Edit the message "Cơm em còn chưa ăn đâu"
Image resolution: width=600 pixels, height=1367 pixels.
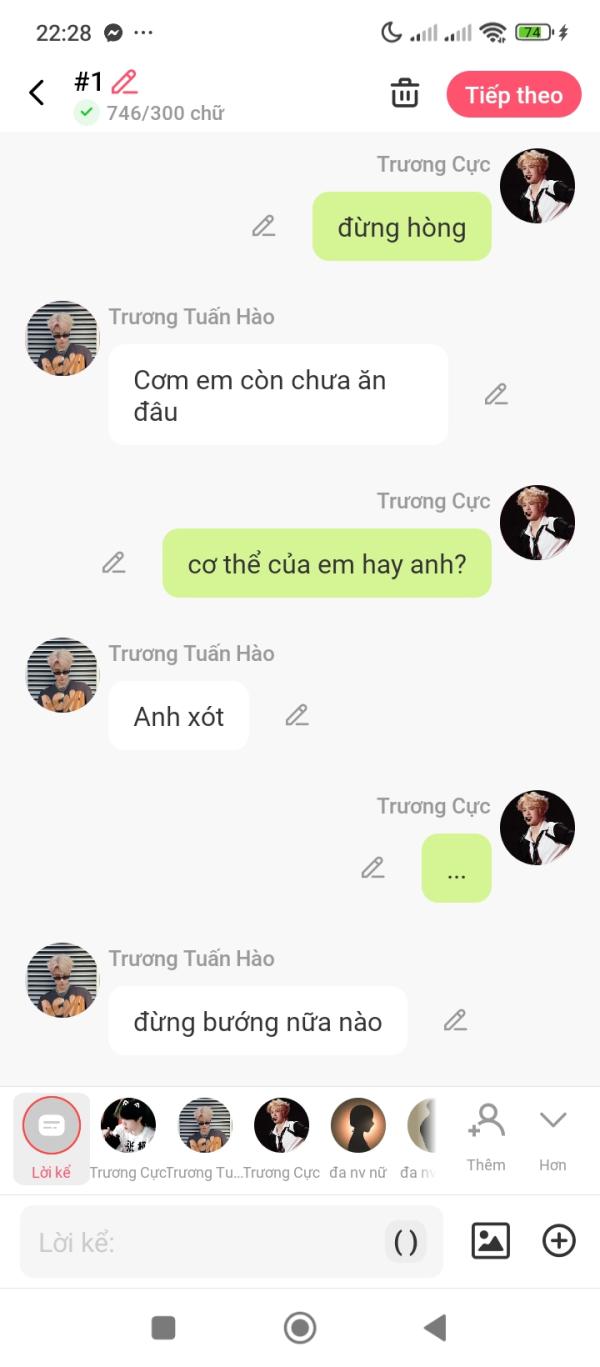coord(496,394)
